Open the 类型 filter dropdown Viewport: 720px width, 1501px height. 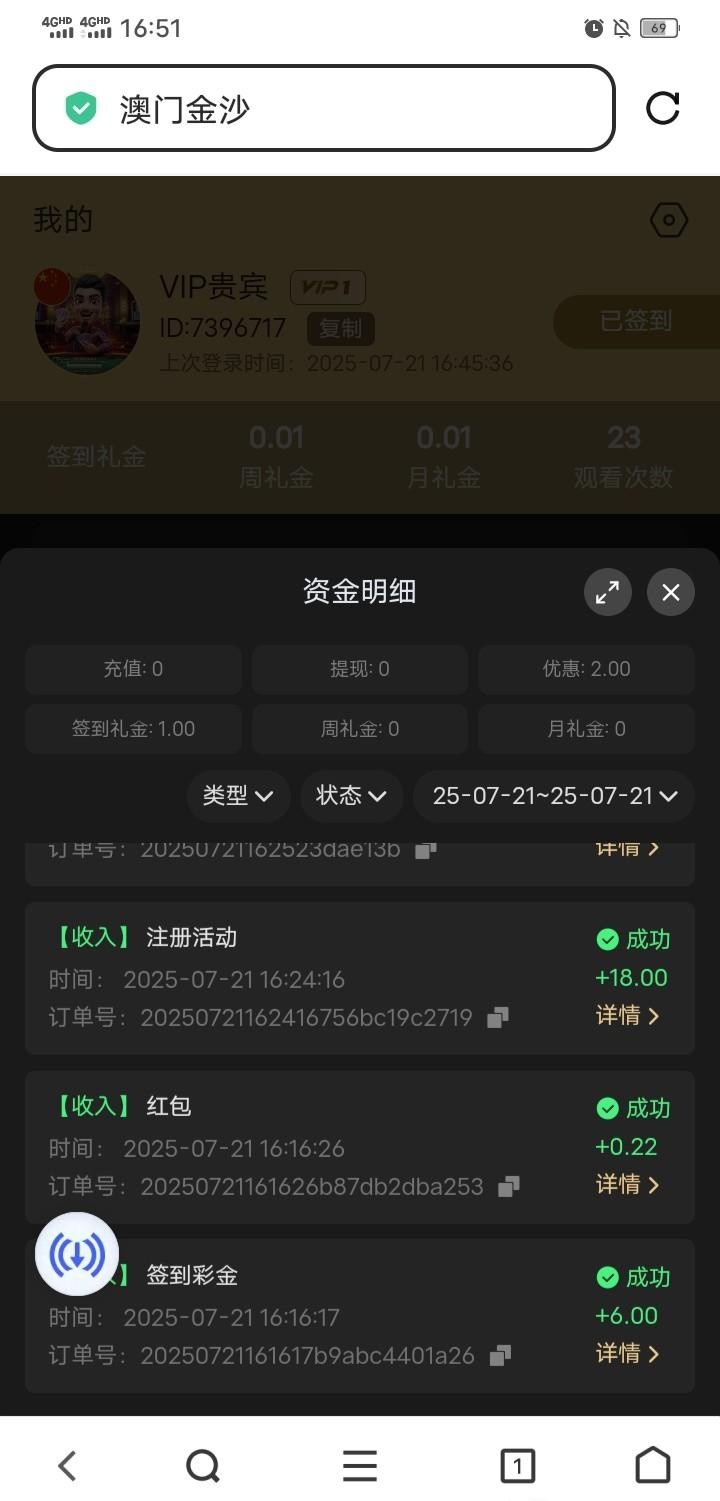pyautogui.click(x=238, y=796)
